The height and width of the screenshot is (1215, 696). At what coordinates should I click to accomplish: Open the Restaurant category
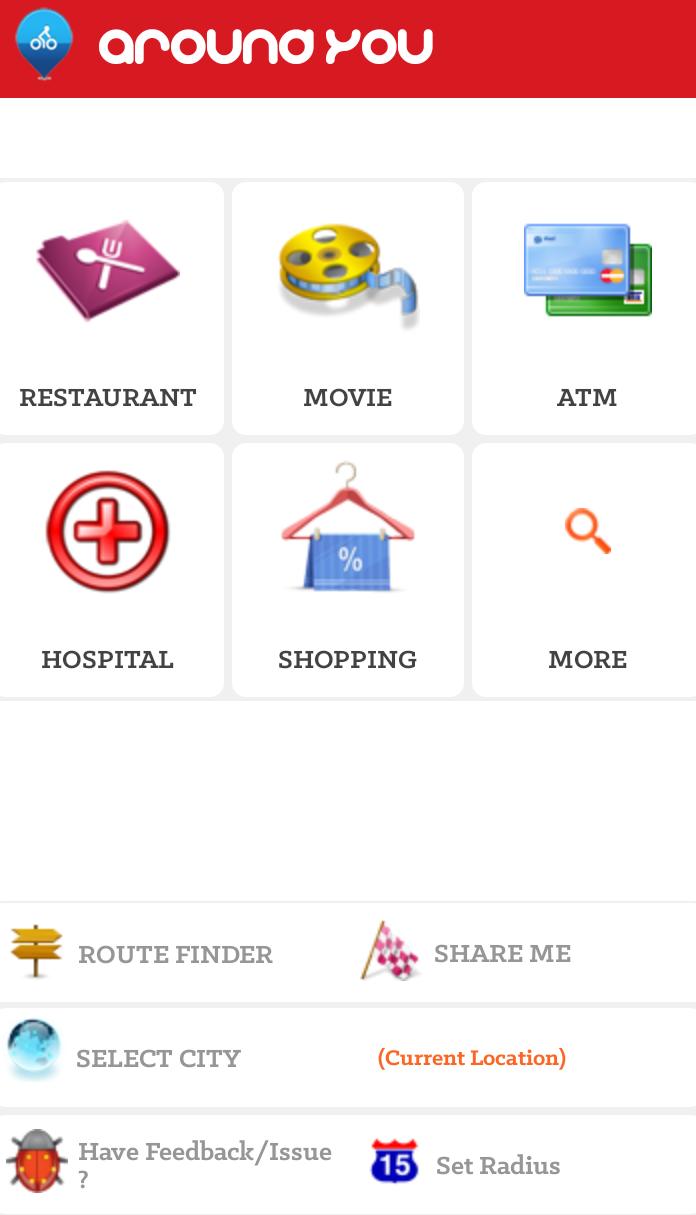(109, 308)
